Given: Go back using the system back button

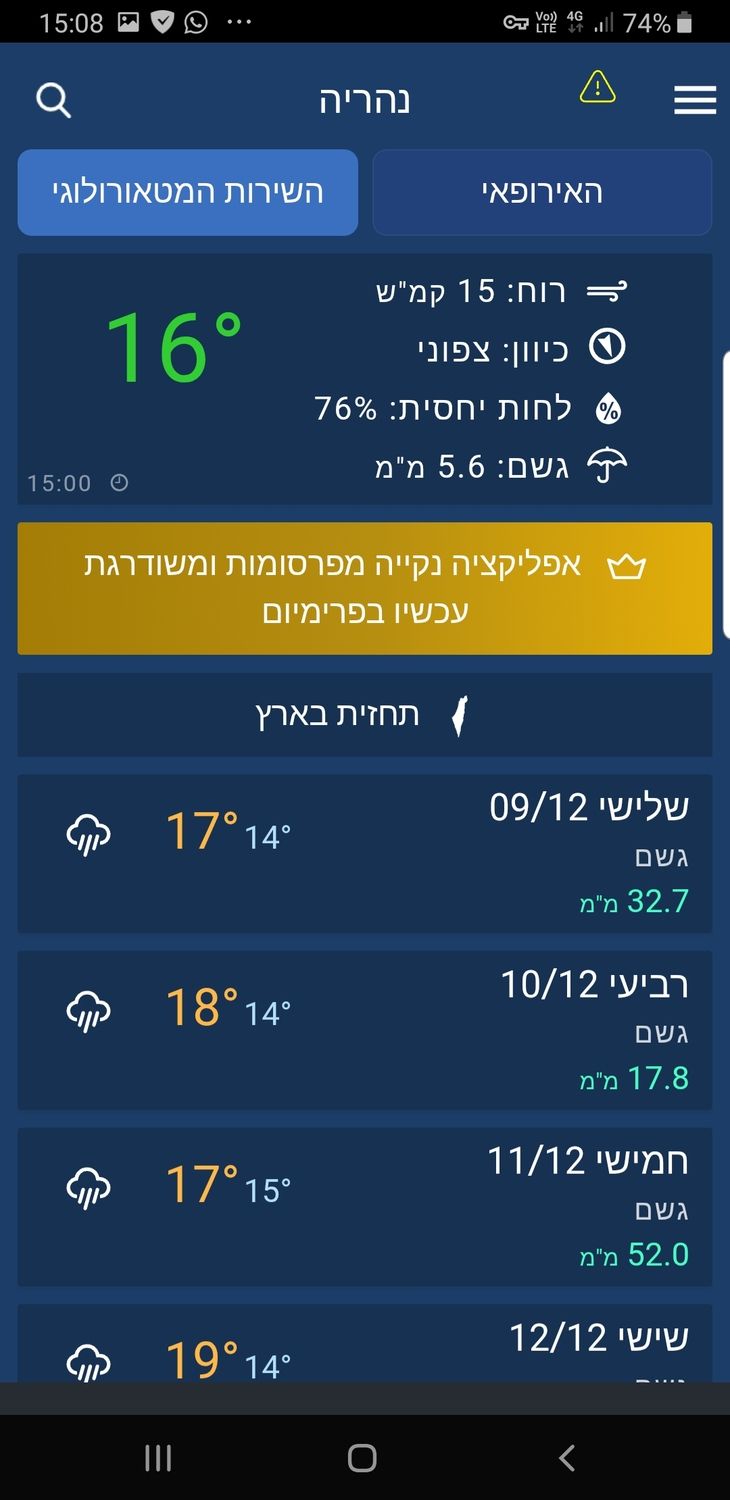Looking at the screenshot, I should [567, 1458].
